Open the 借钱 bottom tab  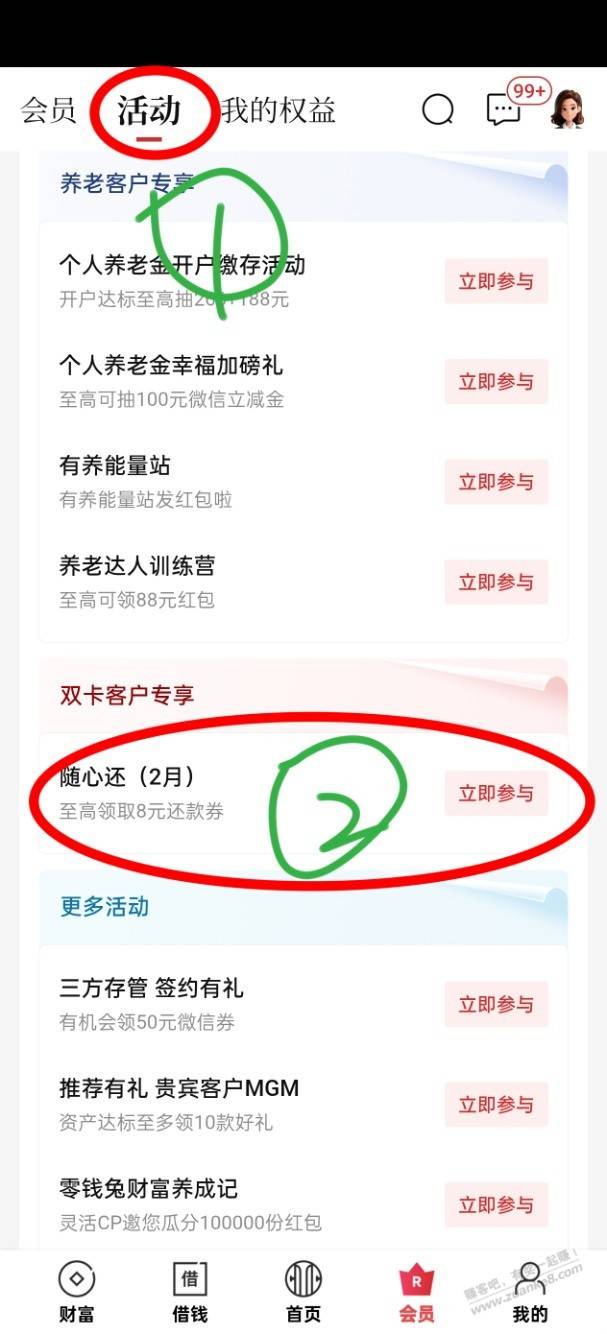tap(189, 1292)
